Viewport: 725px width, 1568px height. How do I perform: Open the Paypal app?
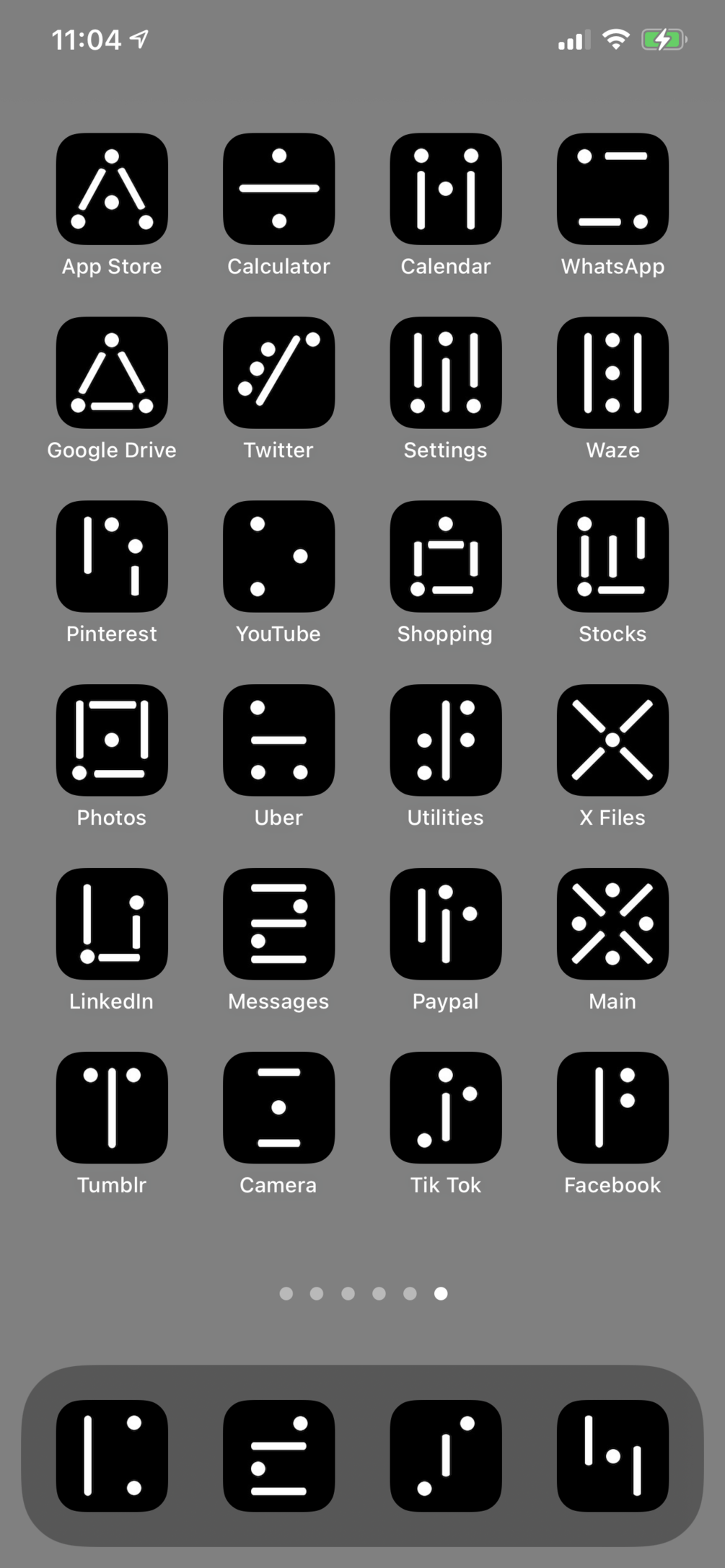446,924
